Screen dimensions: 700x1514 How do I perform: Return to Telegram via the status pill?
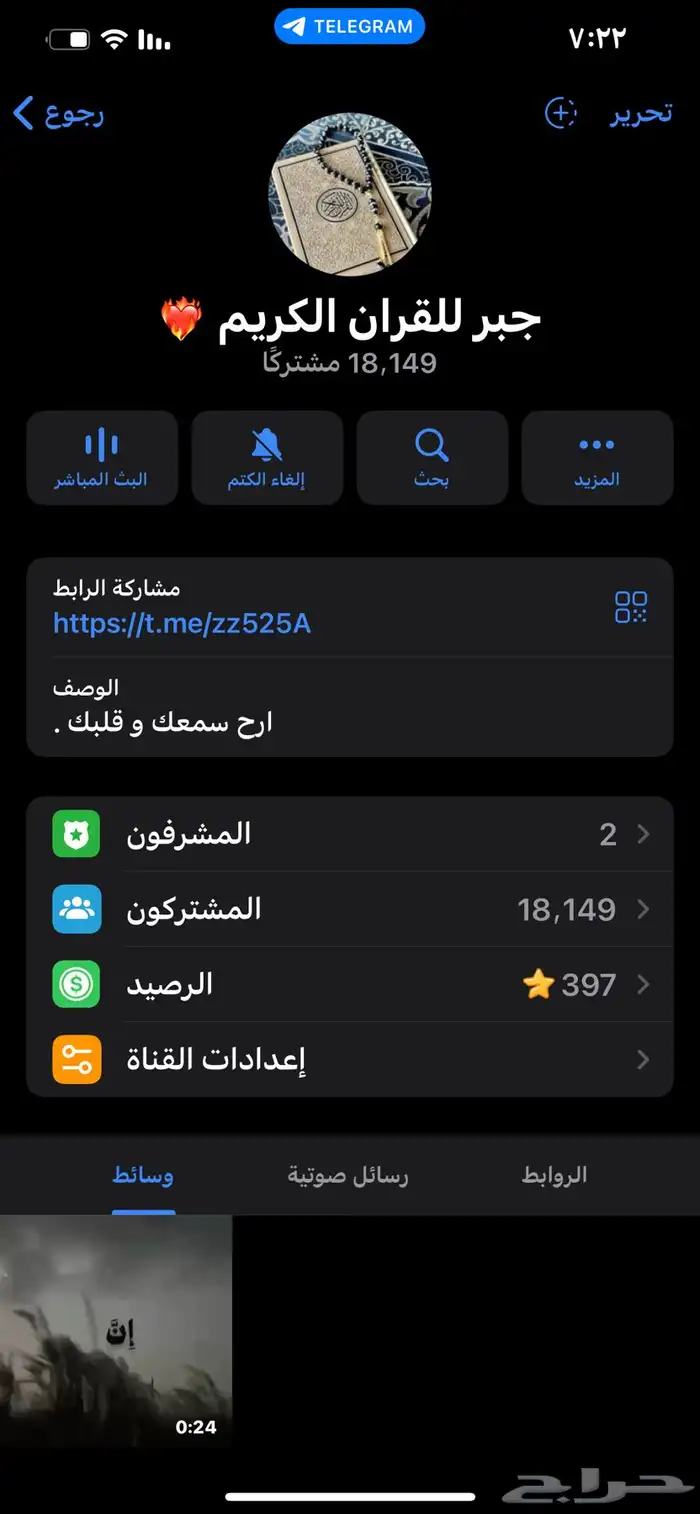point(349,27)
